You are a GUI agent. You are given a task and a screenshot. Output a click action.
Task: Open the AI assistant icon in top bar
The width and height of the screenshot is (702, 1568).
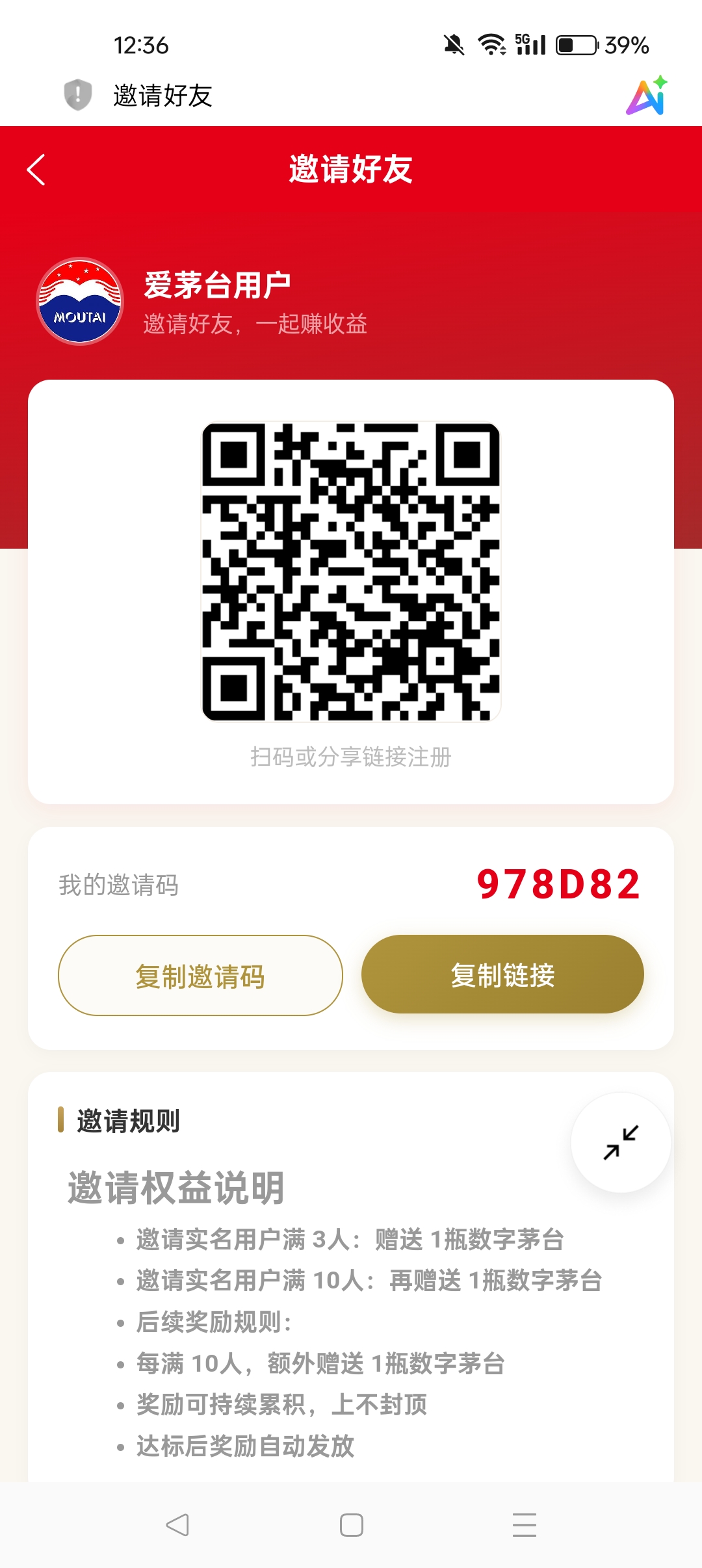click(647, 96)
